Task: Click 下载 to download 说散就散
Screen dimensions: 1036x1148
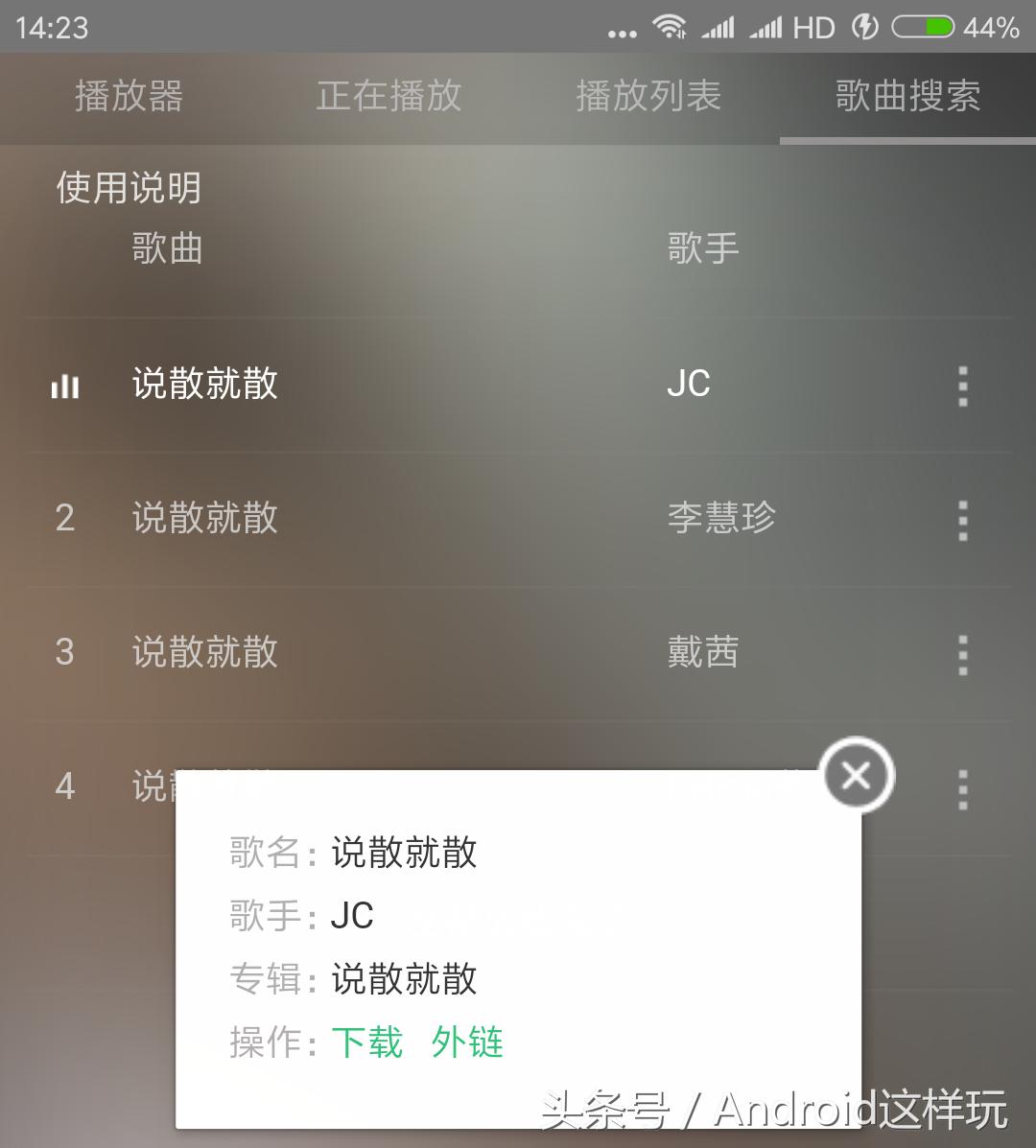Action: point(366,1043)
